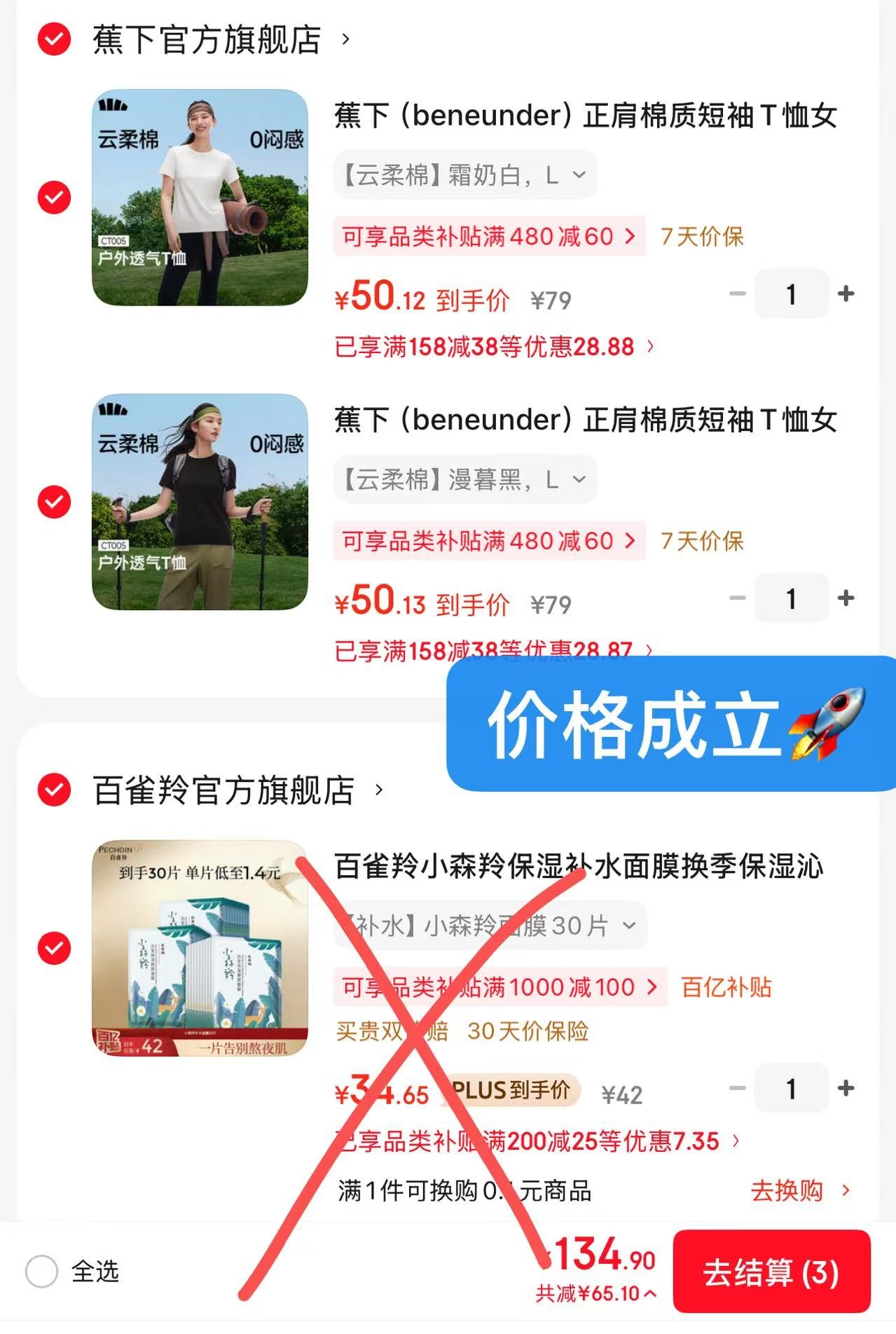
Task: Deselect the 漫暮黑 T-shirt item
Action: point(54,502)
